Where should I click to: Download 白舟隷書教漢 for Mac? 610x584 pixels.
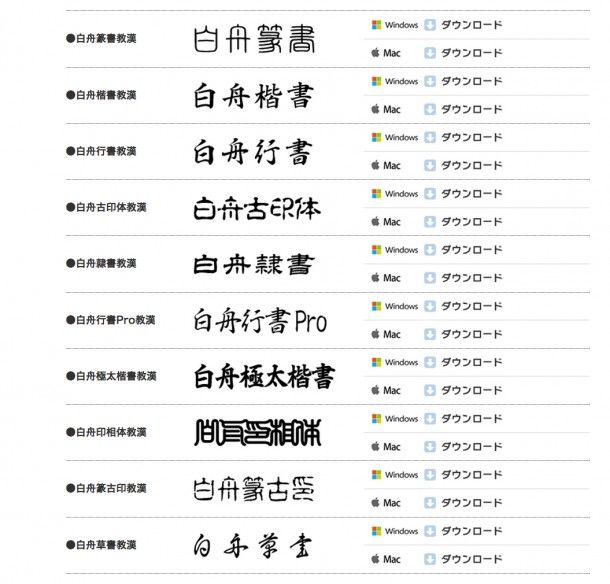click(463, 278)
